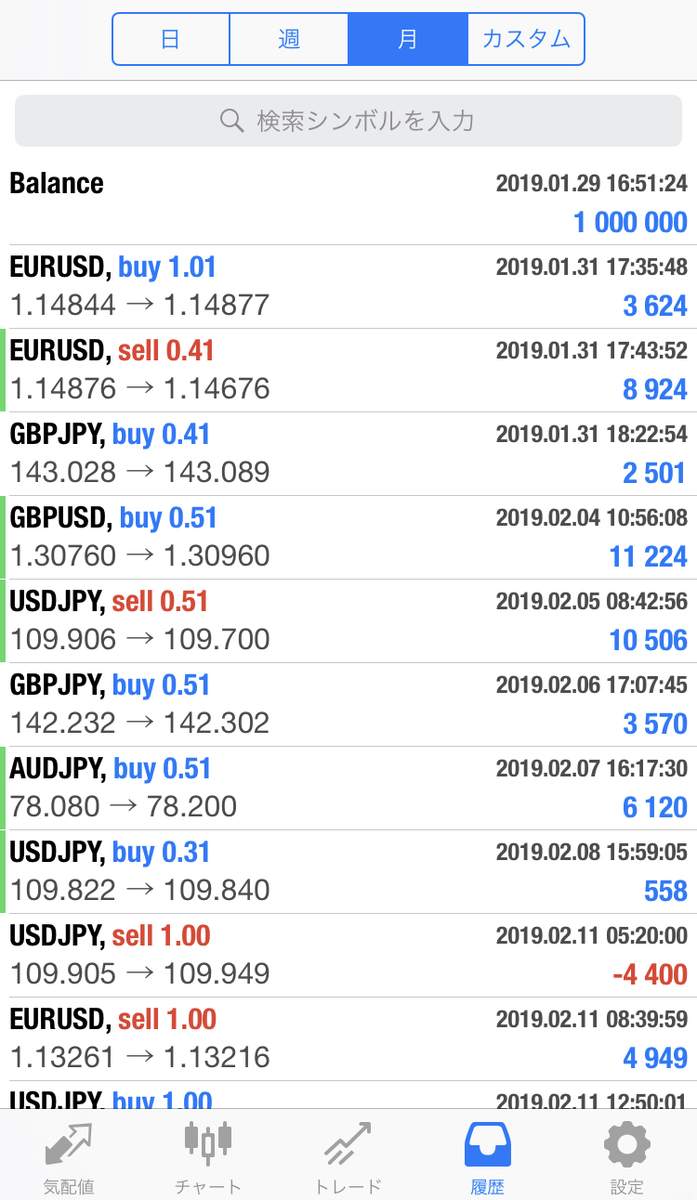The width and height of the screenshot is (697, 1200).
Task: Select the 月 (month) period
Action: pyautogui.click(x=407, y=39)
